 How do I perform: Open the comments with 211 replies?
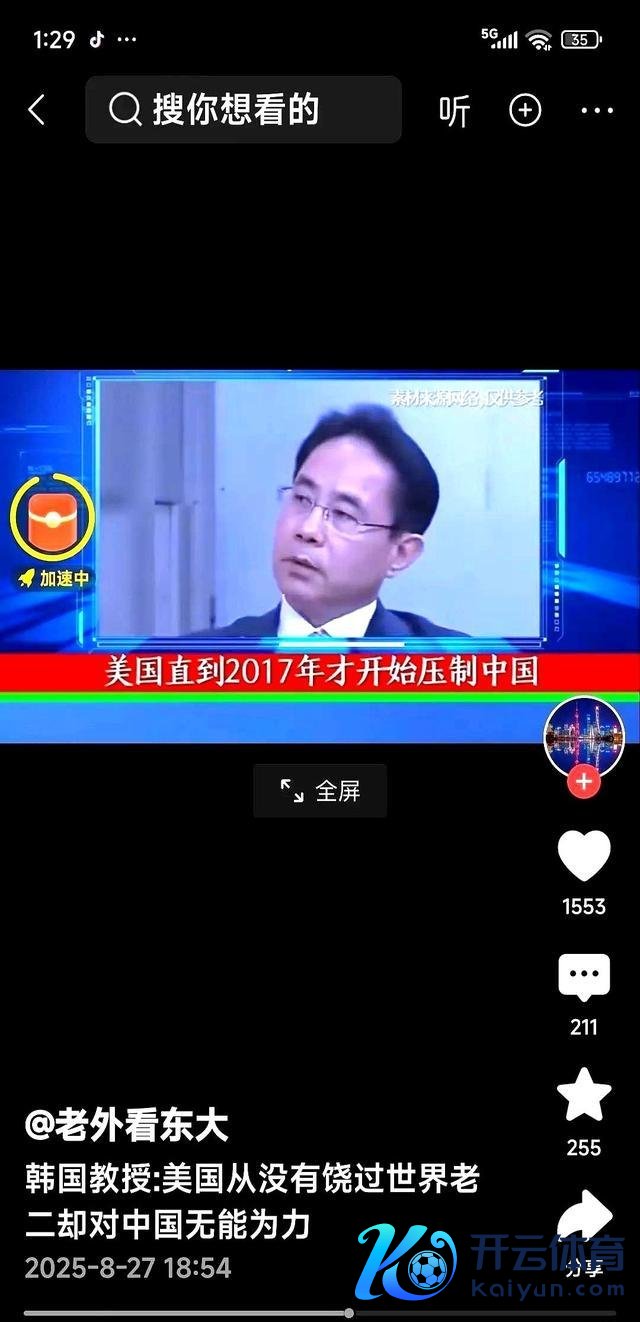(x=583, y=979)
